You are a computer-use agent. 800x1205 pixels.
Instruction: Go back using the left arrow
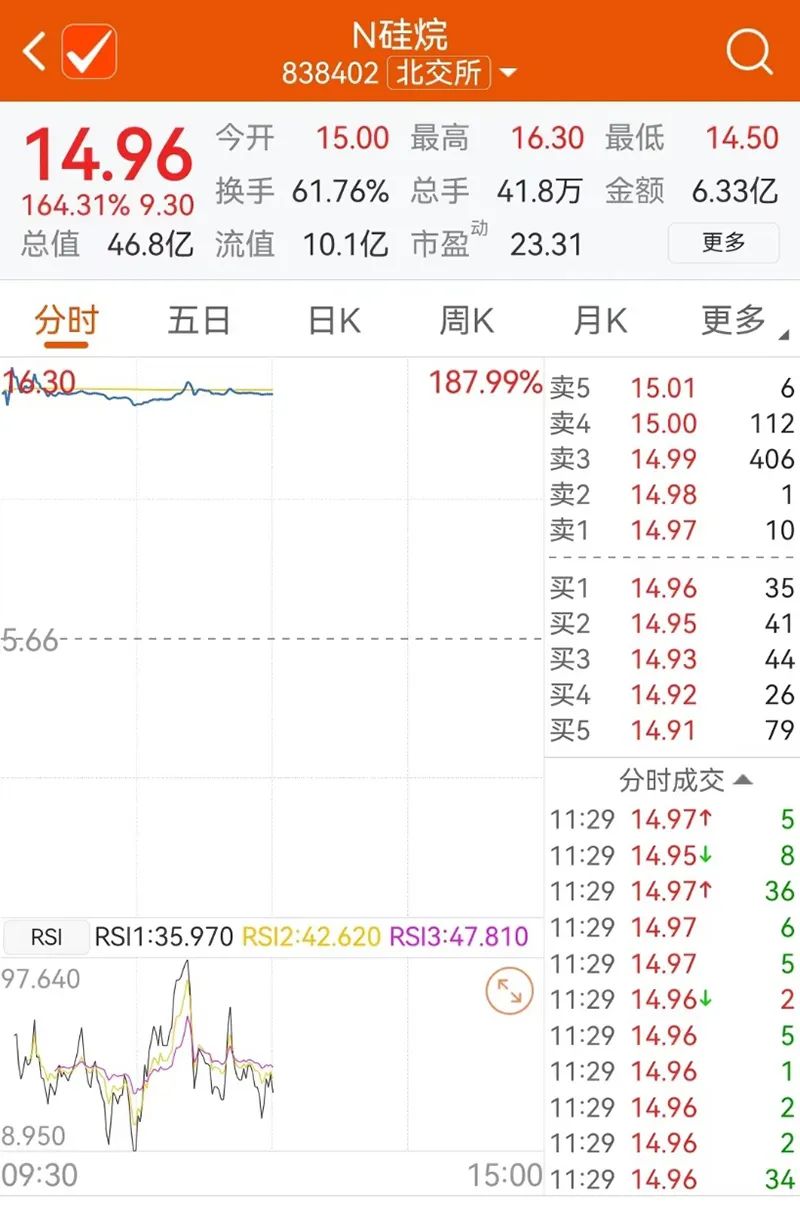coord(35,52)
